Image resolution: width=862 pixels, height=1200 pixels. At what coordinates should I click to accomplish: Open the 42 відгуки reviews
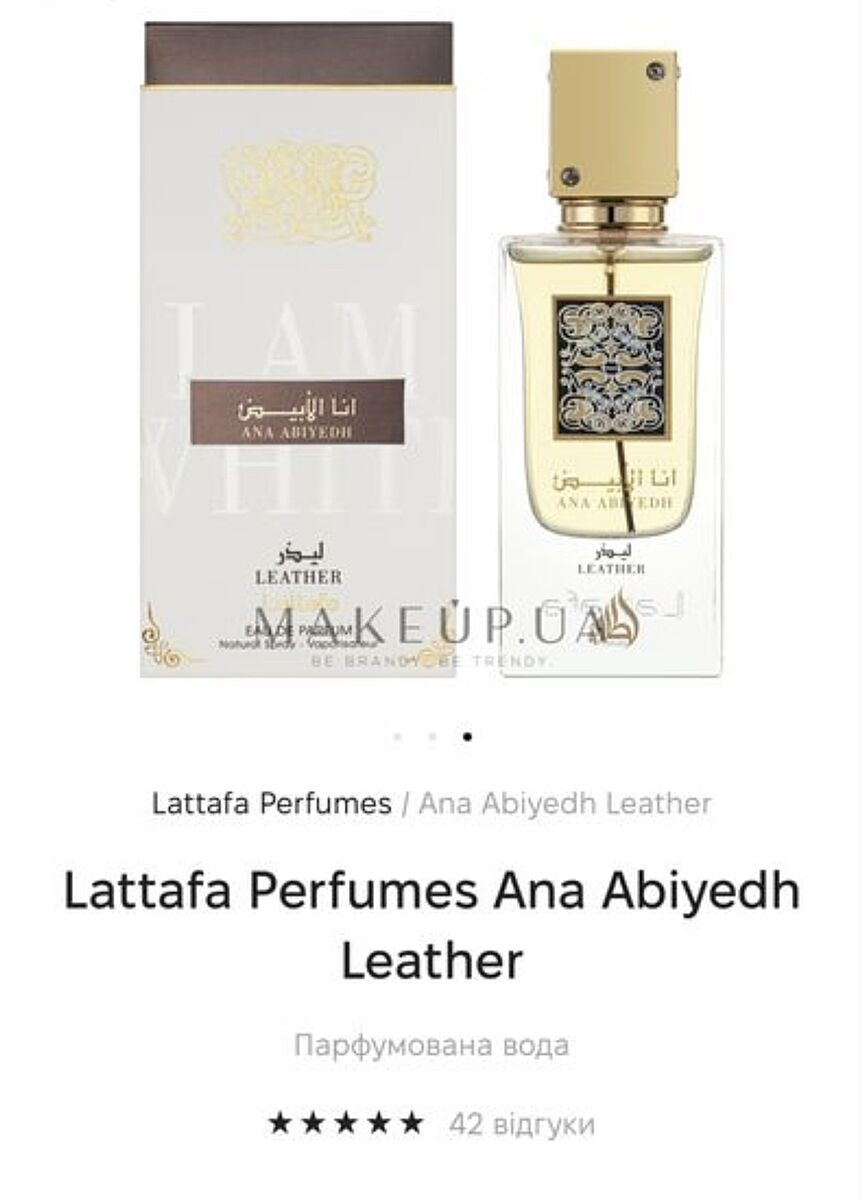(x=522, y=1123)
